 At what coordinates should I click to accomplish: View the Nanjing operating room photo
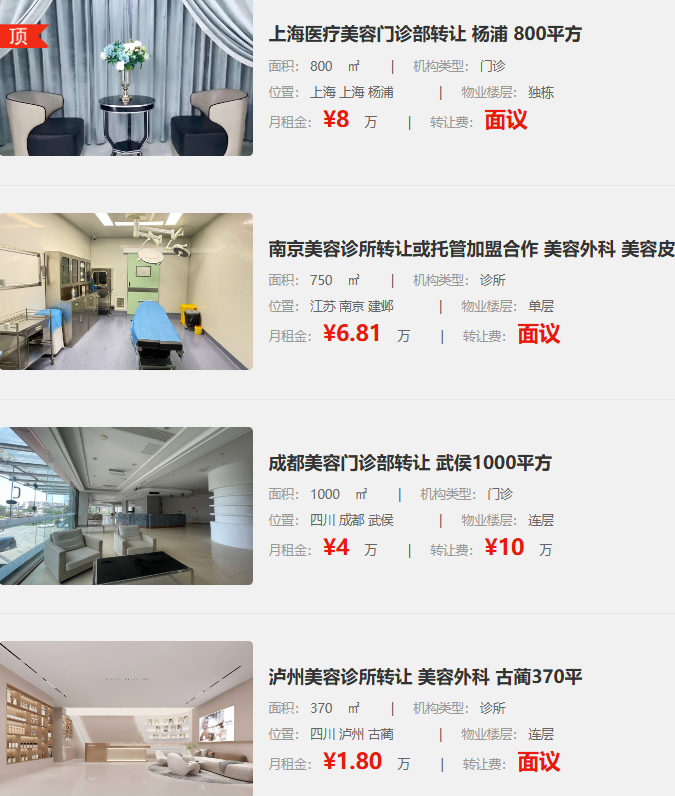point(126,291)
